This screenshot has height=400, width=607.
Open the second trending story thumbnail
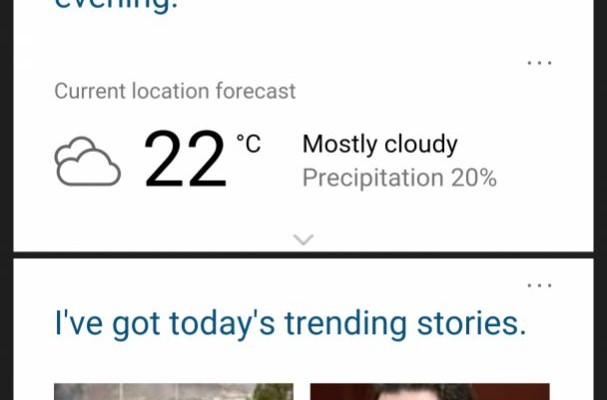429,391
